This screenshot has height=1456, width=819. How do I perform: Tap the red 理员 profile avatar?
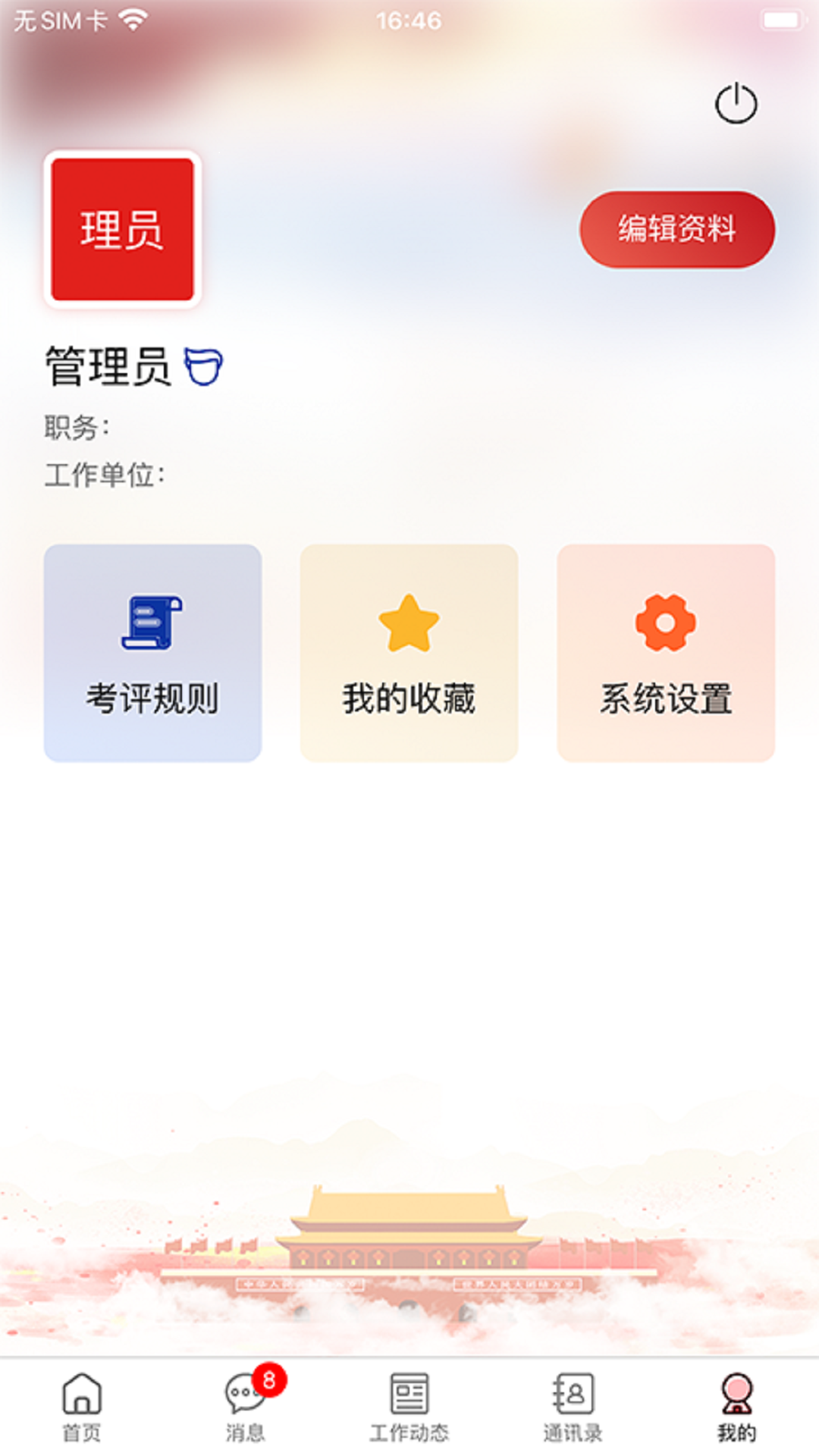click(122, 229)
